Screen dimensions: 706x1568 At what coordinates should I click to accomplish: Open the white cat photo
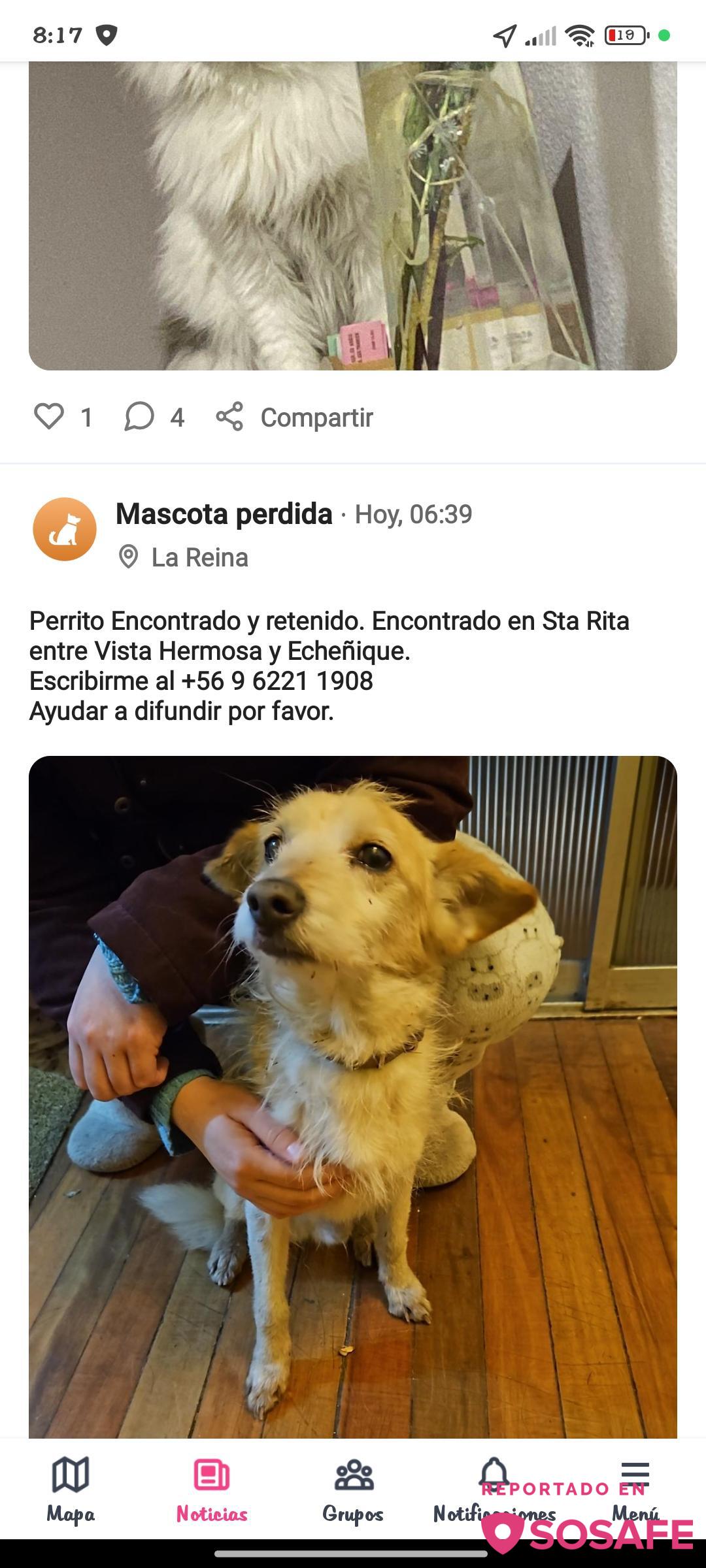pos(353,216)
